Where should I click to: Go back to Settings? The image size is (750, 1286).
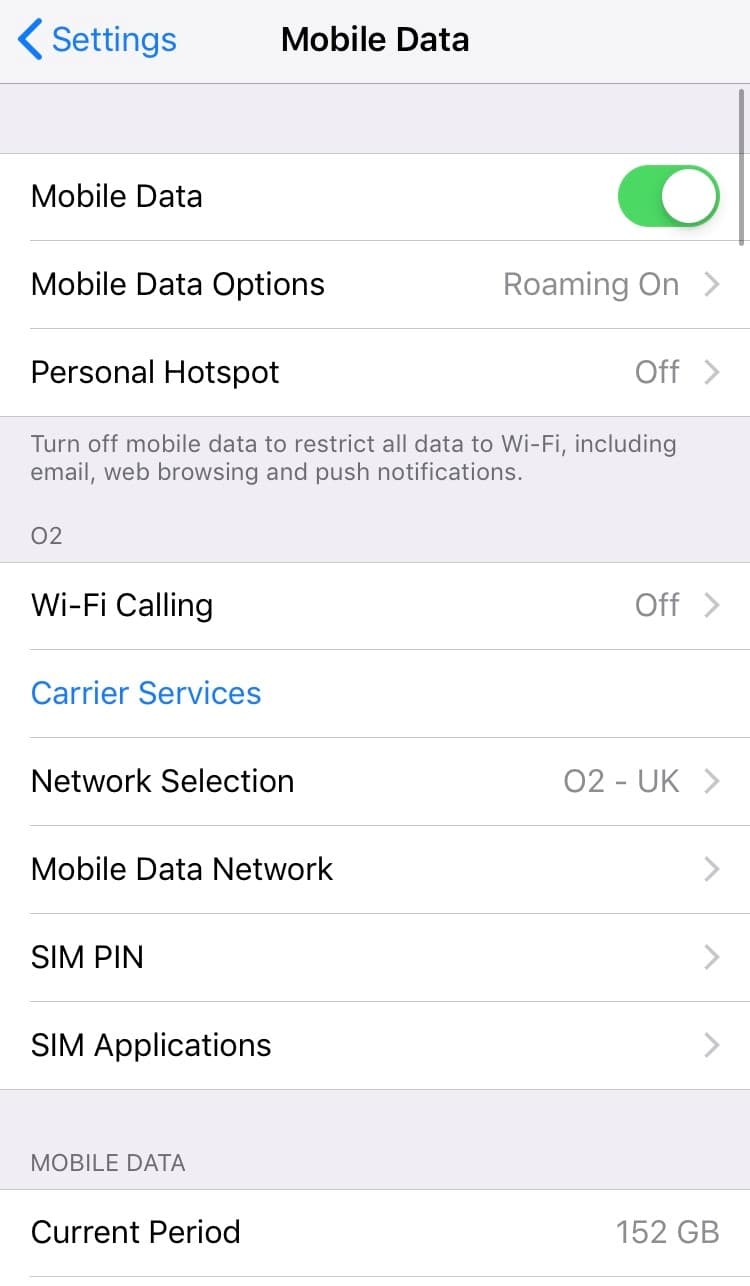point(97,40)
